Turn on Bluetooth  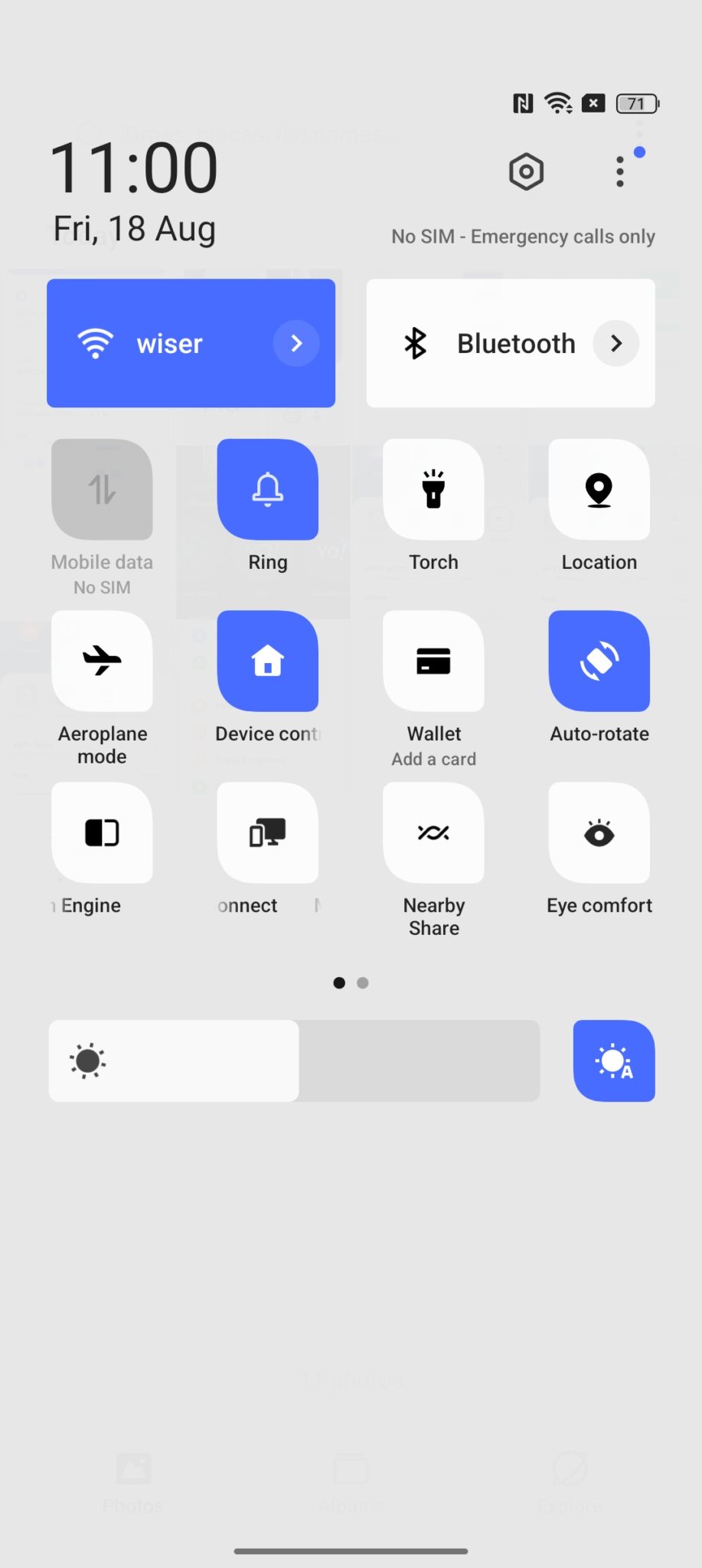tap(490, 343)
